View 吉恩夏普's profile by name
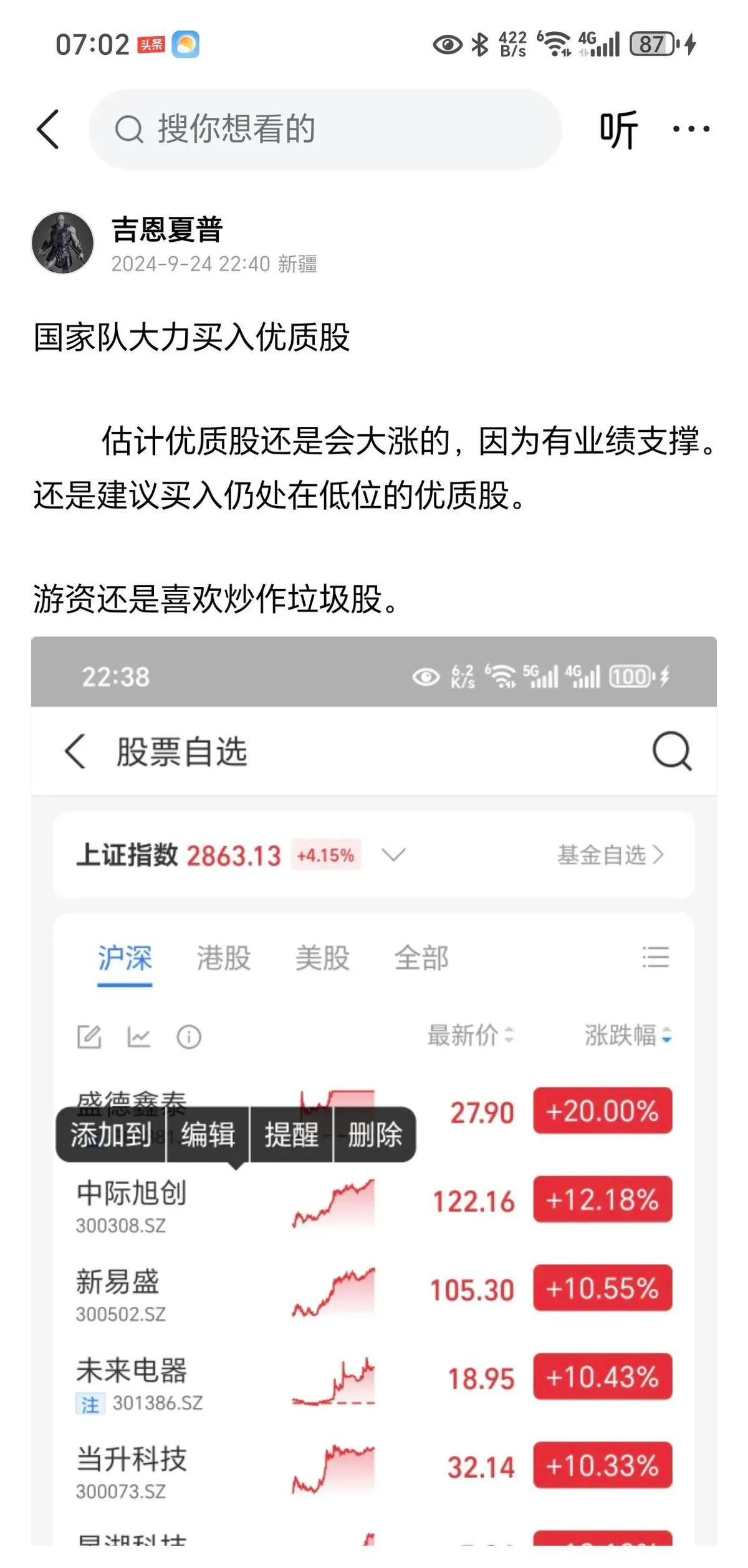This screenshot has height=1568, width=748. tap(167, 229)
